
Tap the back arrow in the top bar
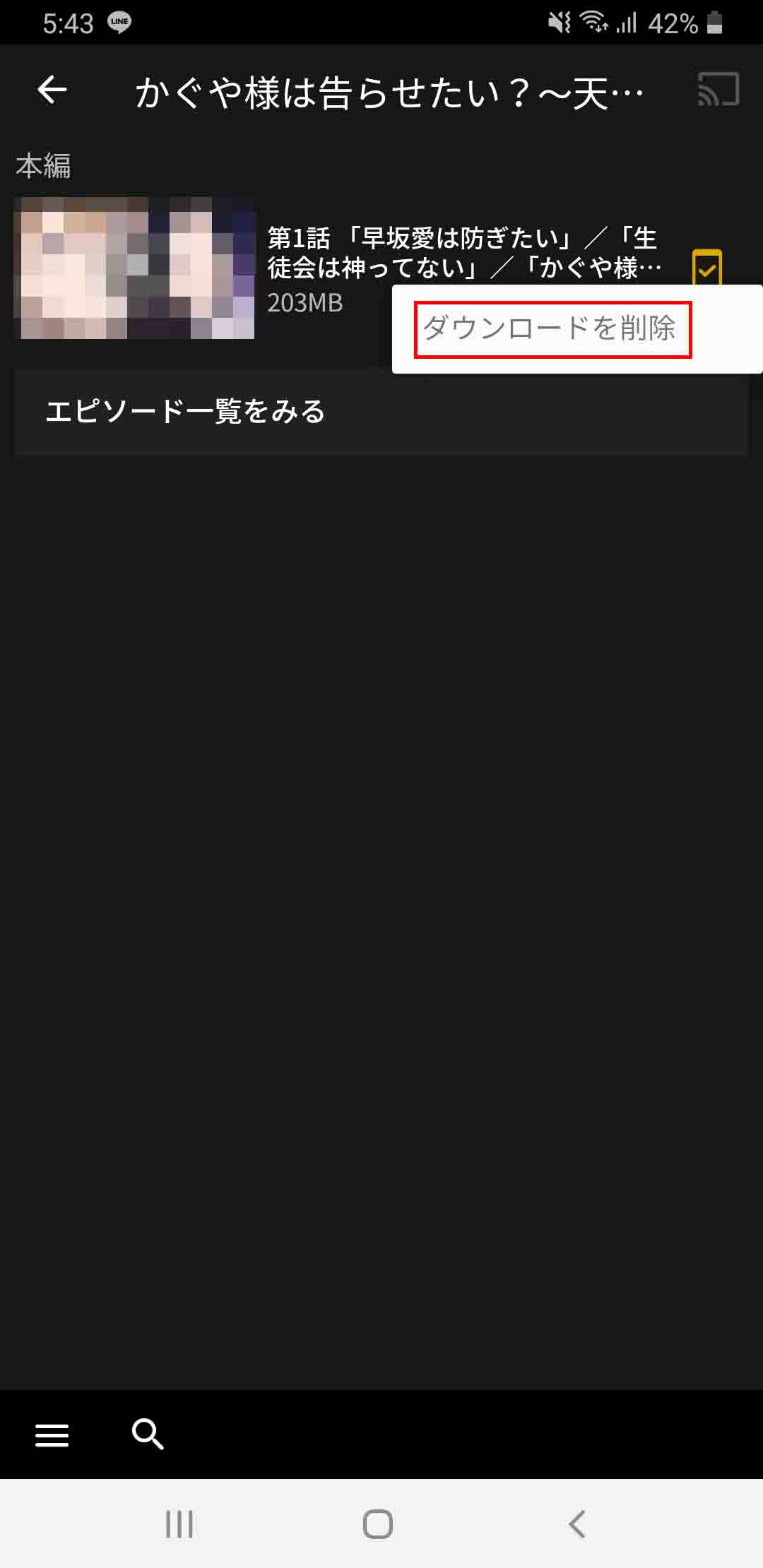52,90
